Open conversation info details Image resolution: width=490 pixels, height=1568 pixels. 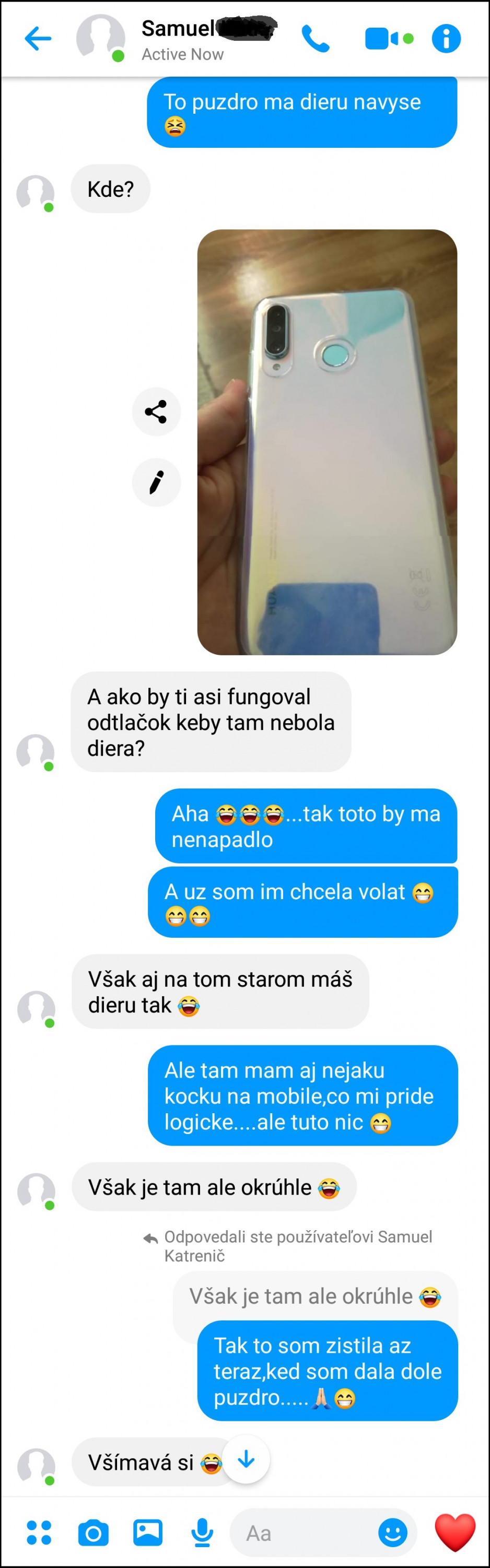pos(446,39)
